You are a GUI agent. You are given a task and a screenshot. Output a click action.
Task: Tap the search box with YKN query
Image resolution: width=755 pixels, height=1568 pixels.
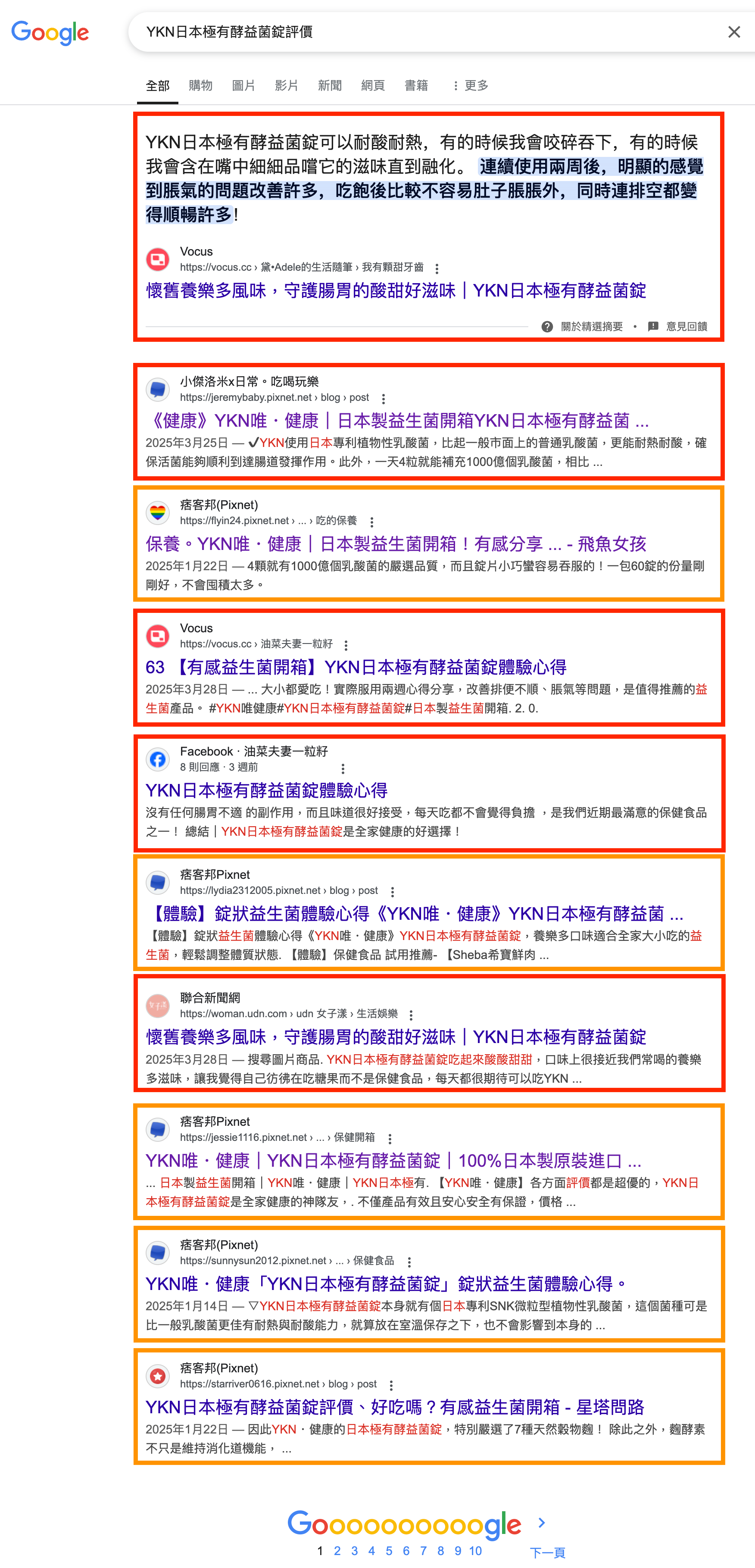pyautogui.click(x=426, y=32)
